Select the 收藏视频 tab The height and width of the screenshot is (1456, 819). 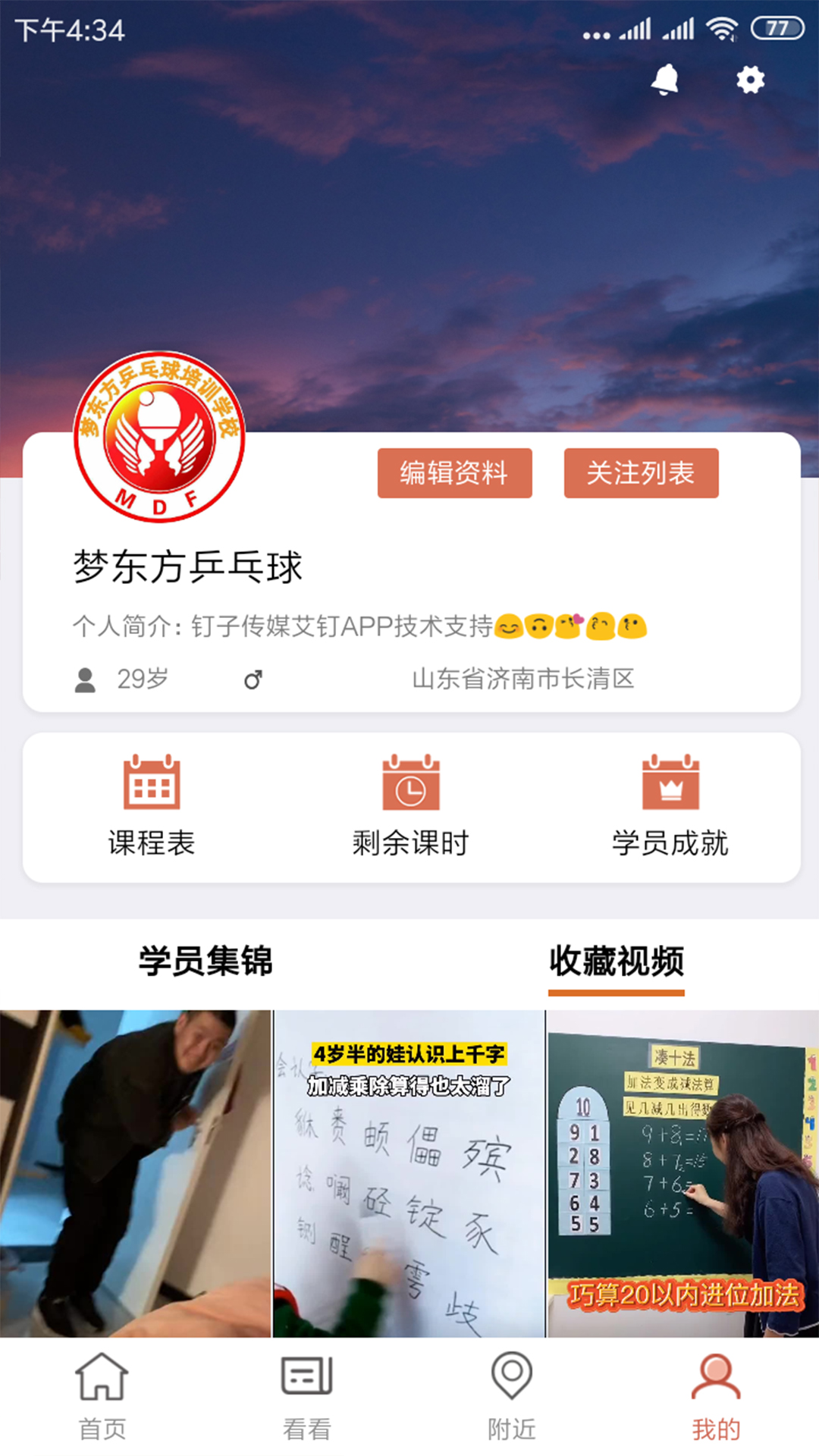click(x=616, y=961)
